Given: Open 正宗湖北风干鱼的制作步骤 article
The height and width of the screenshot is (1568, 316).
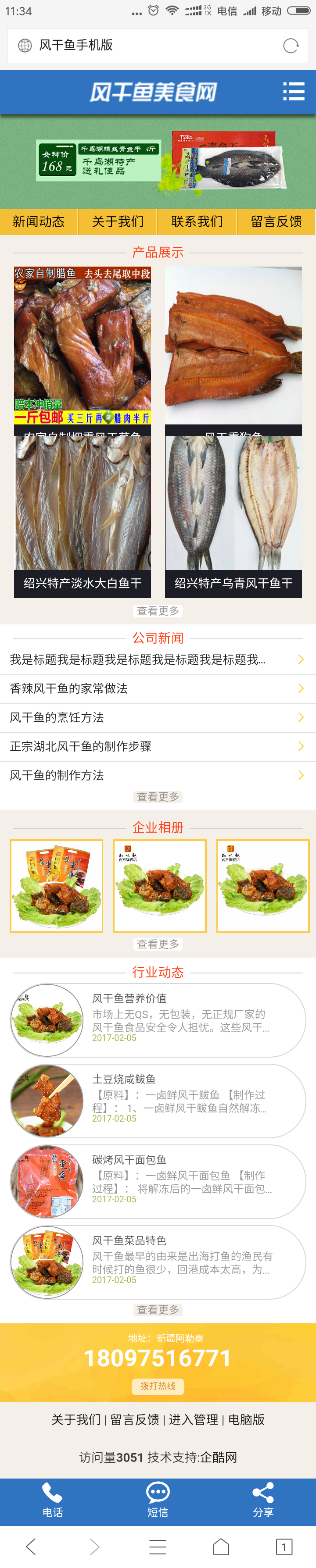Looking at the screenshot, I should tap(158, 746).
